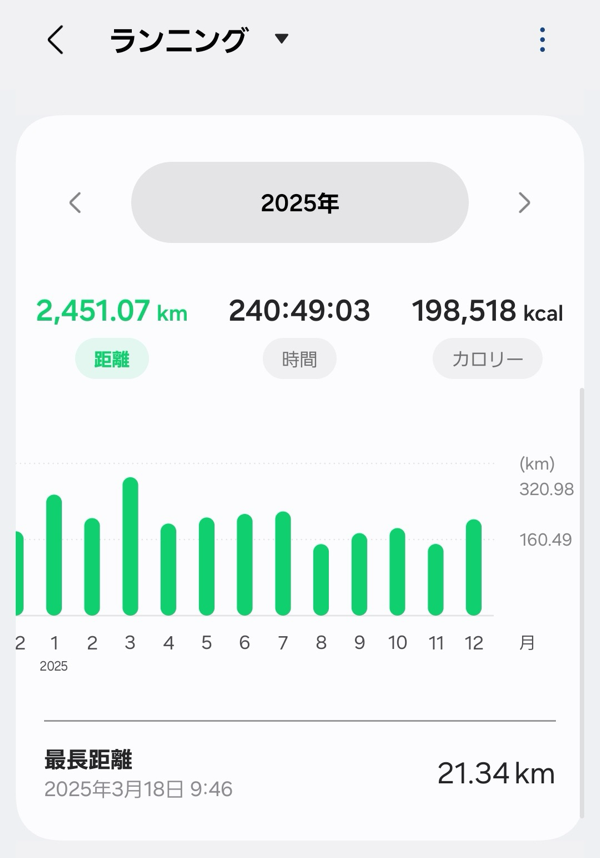Image resolution: width=600 pixels, height=858 pixels.
Task: Switch the chart to 時間
Action: point(299,359)
